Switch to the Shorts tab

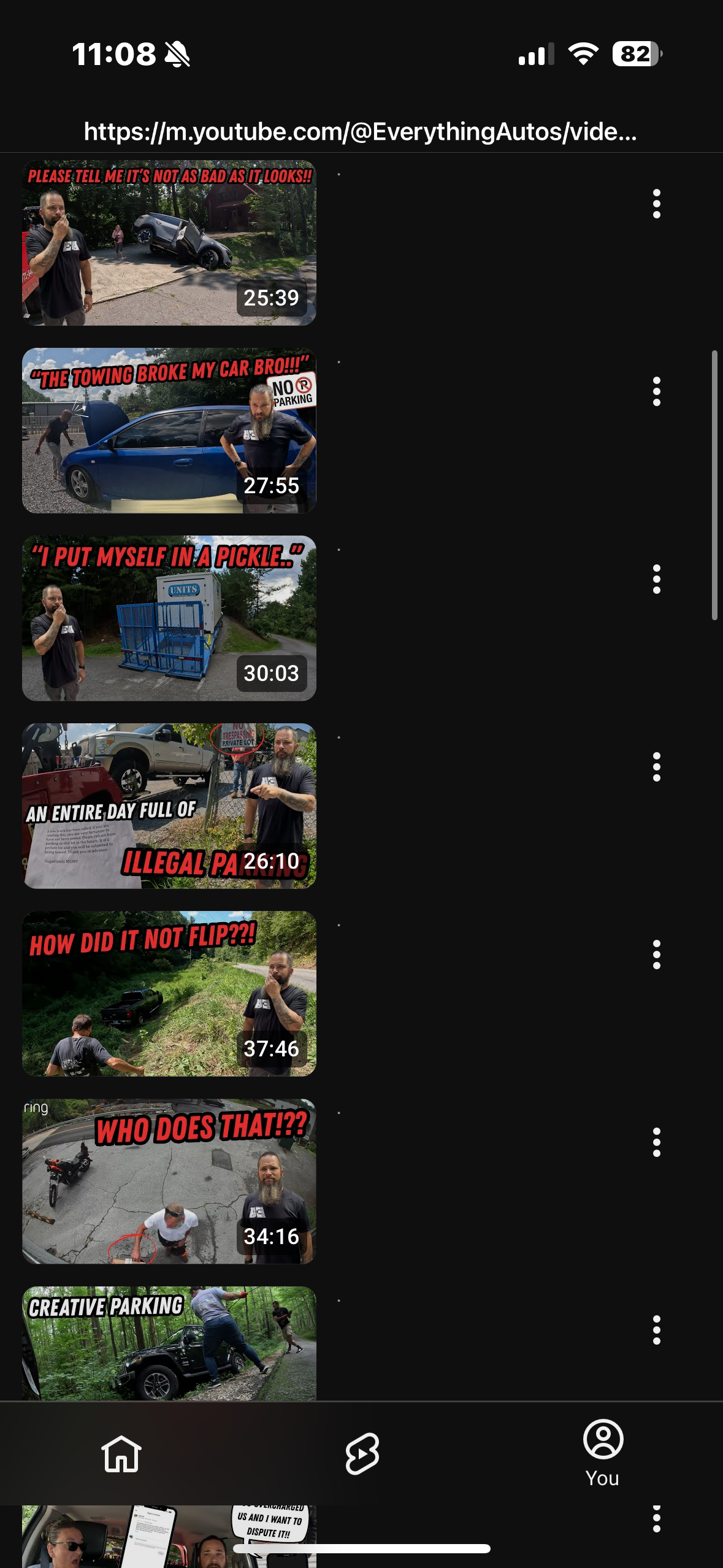(x=362, y=1454)
